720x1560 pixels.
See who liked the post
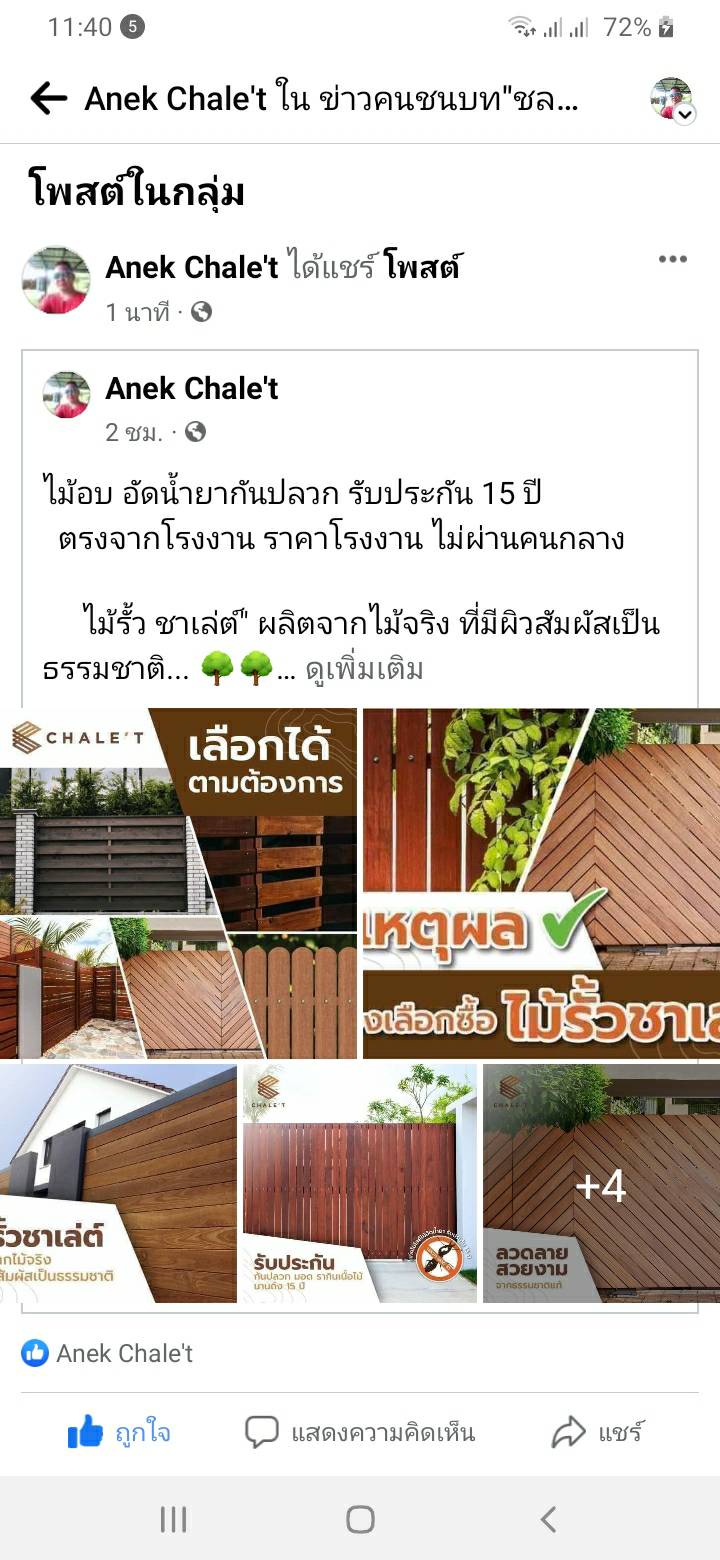pos(108,1353)
